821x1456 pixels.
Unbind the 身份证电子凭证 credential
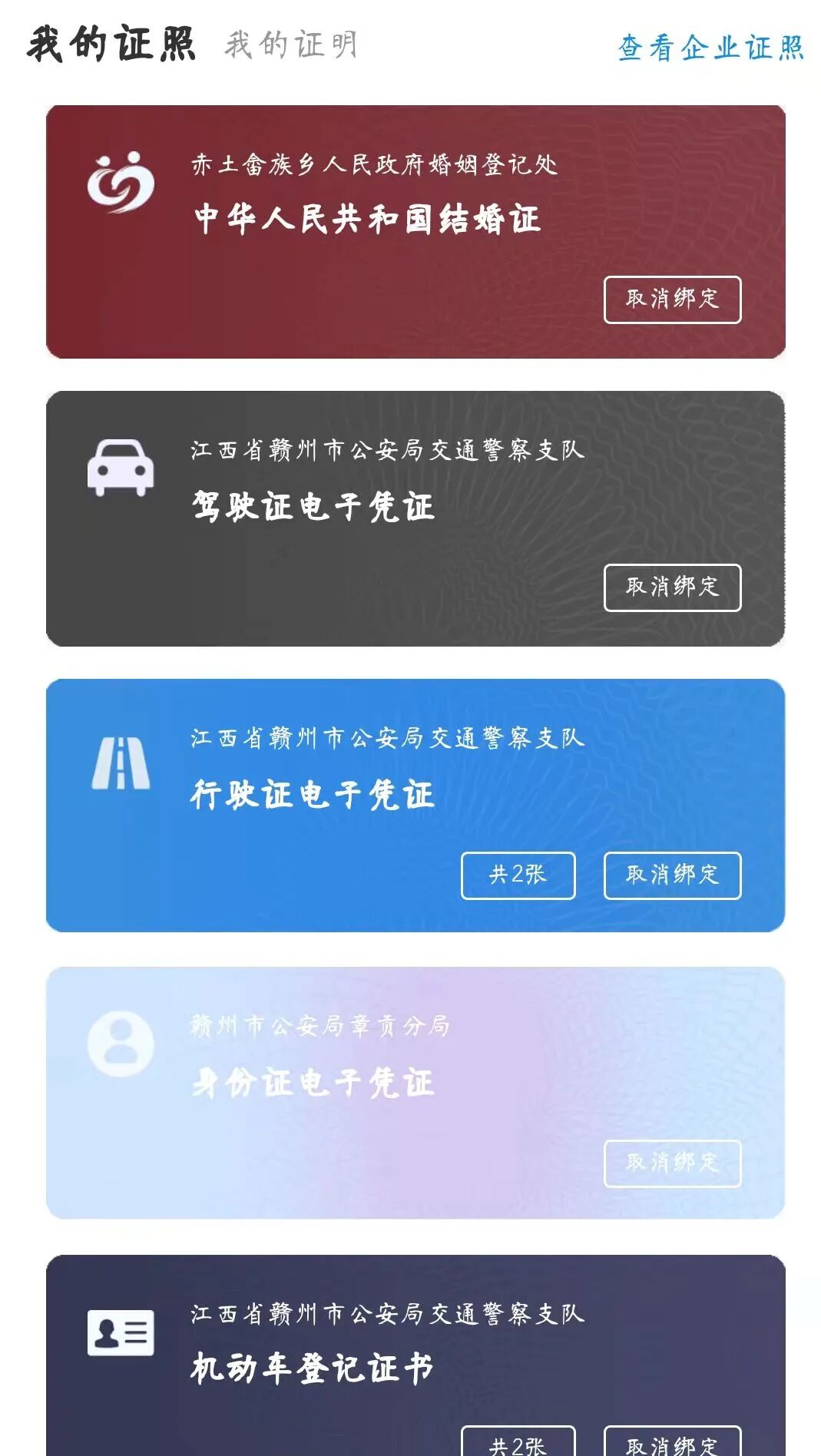tap(674, 1163)
